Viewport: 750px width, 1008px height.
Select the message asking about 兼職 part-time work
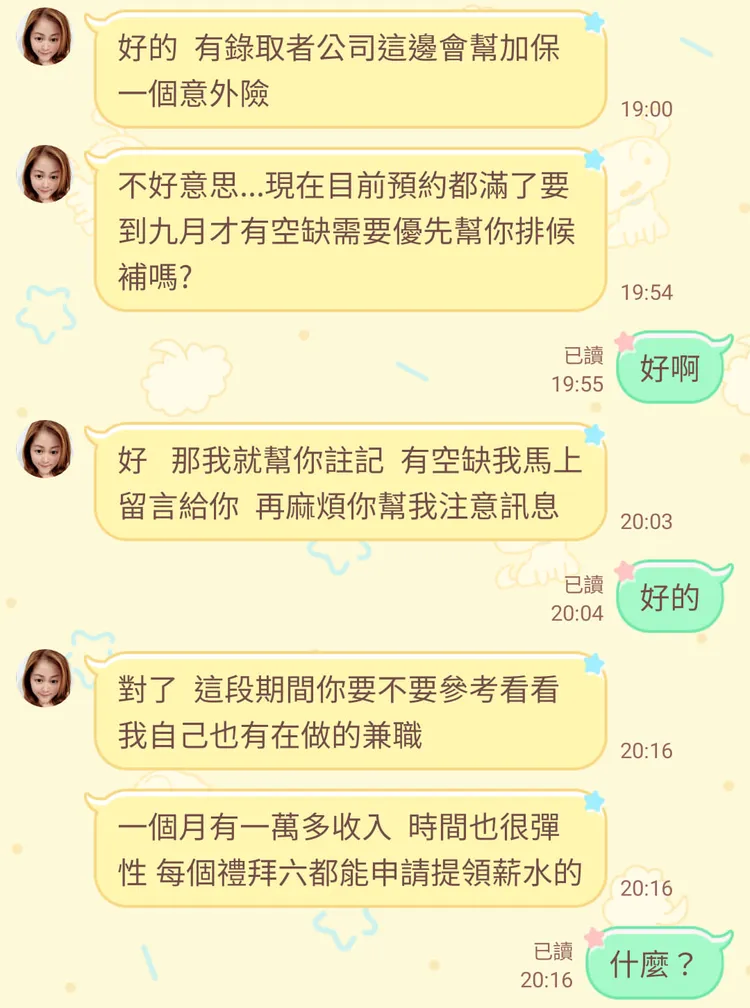coord(355,708)
